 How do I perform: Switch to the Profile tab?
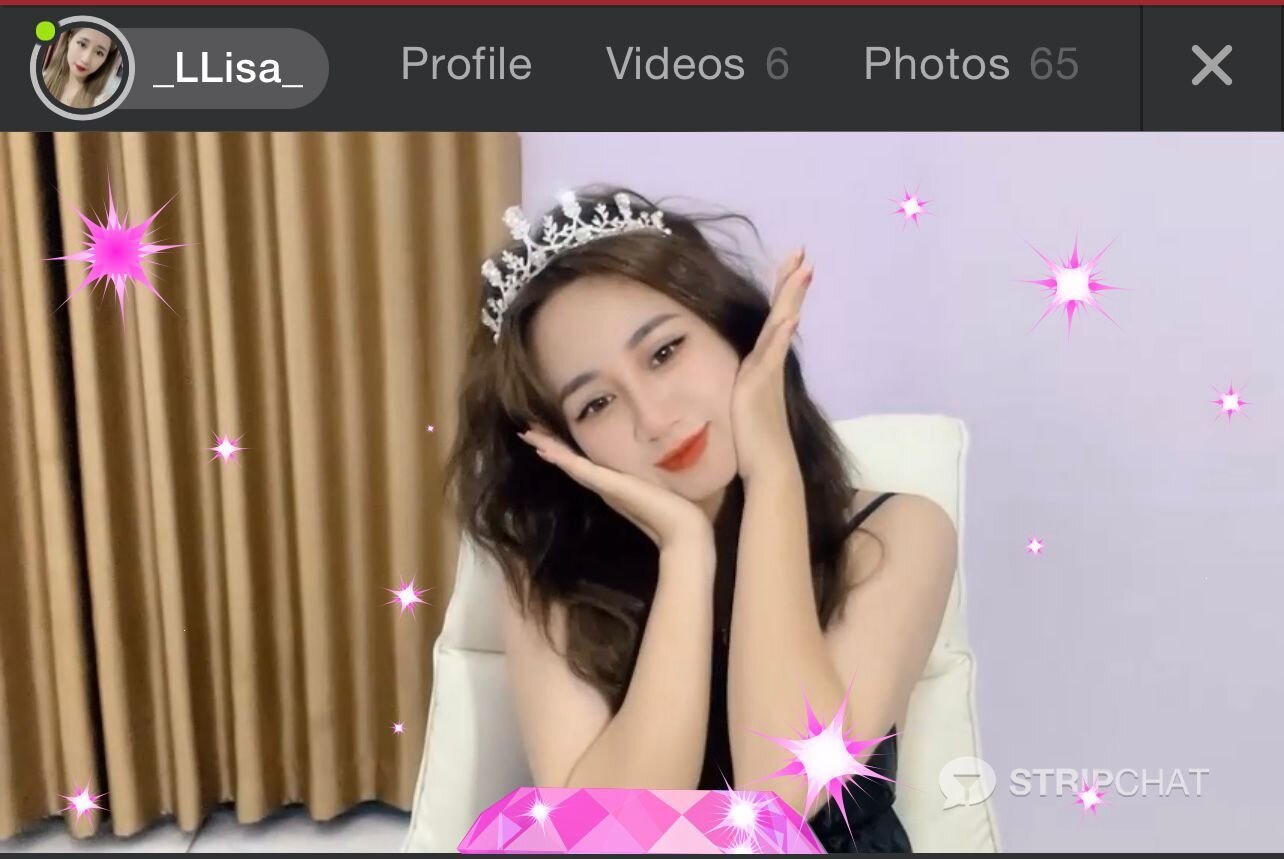coord(466,65)
